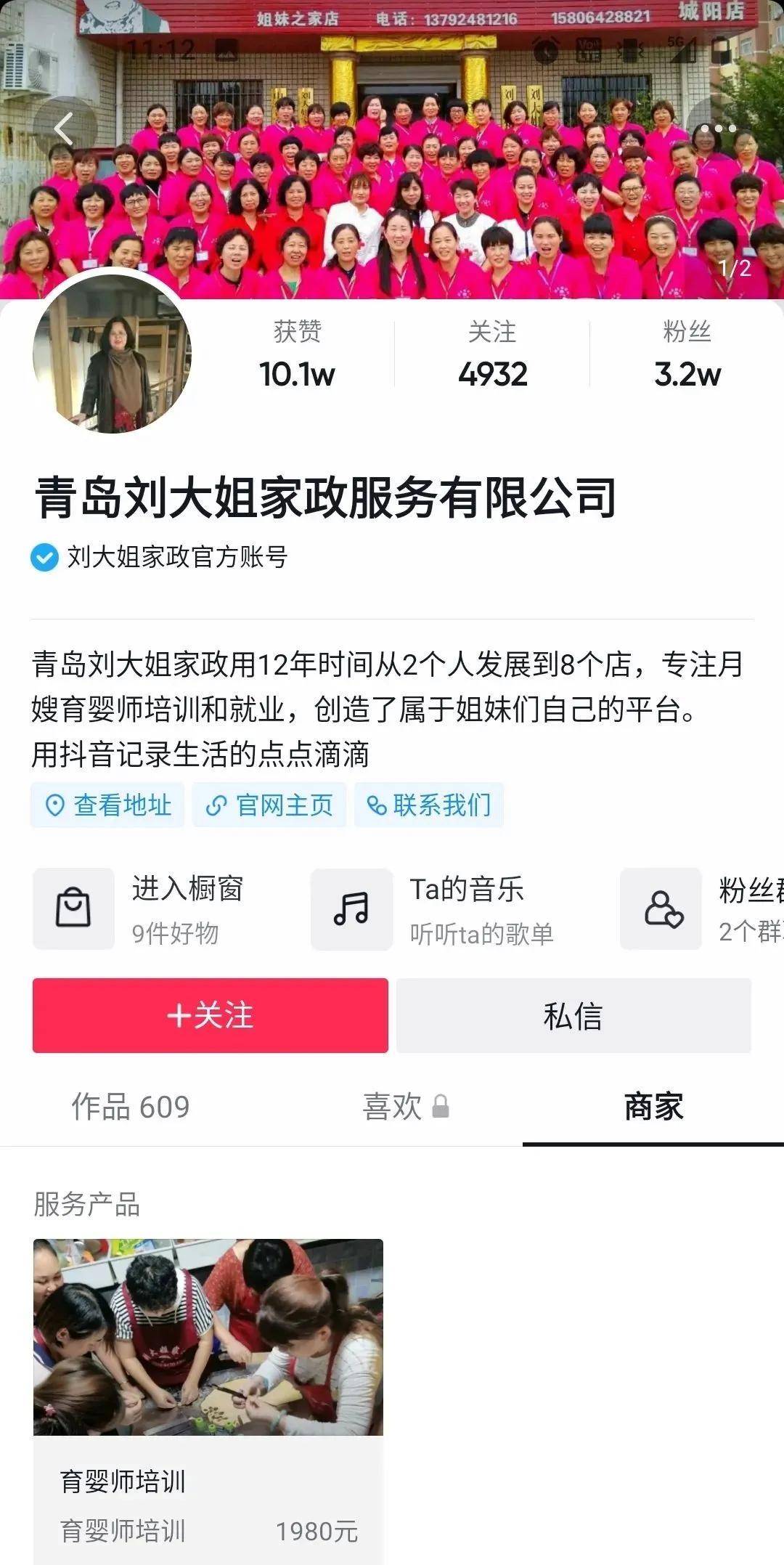Select the 商家 tab
784x1565 pixels.
pos(653,1107)
